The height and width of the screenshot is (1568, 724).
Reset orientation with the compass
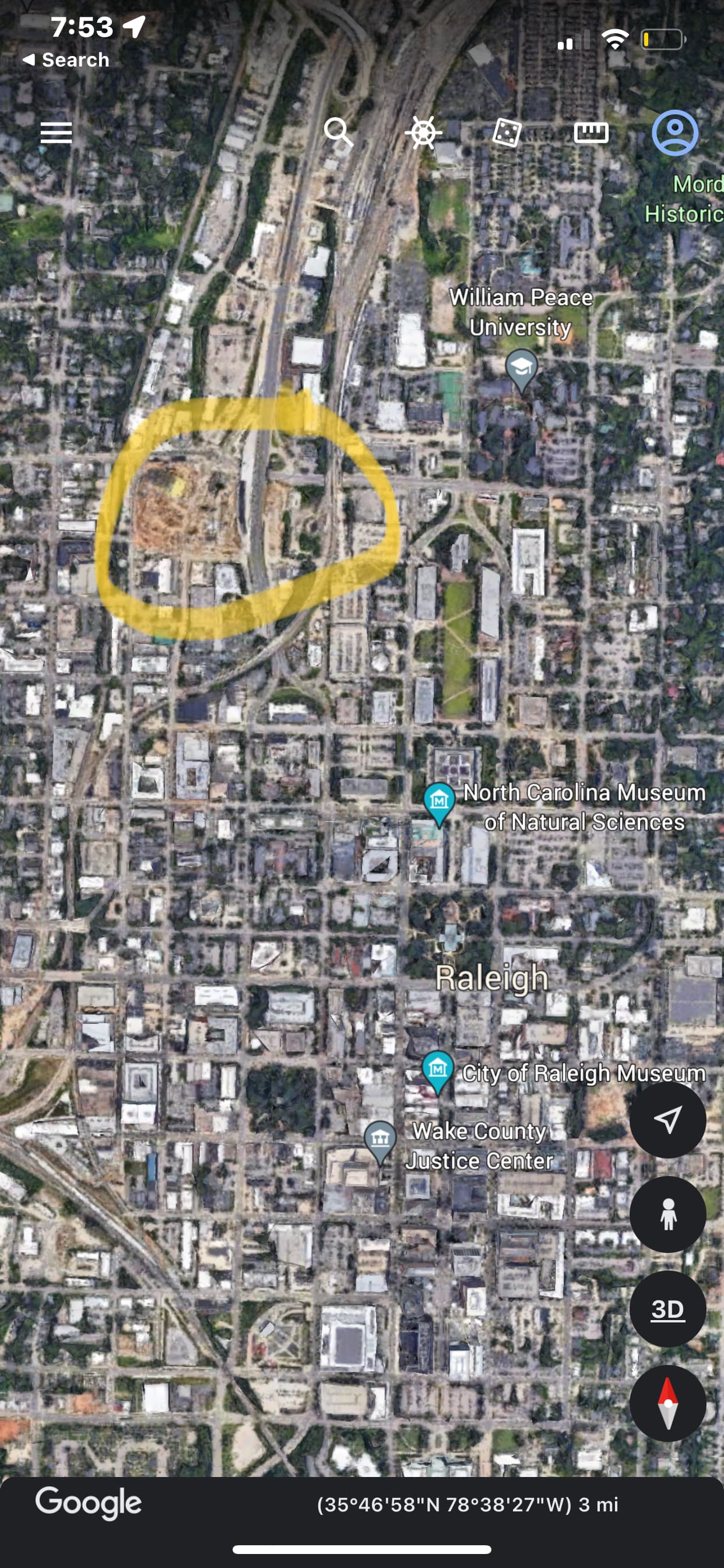coord(667,1403)
